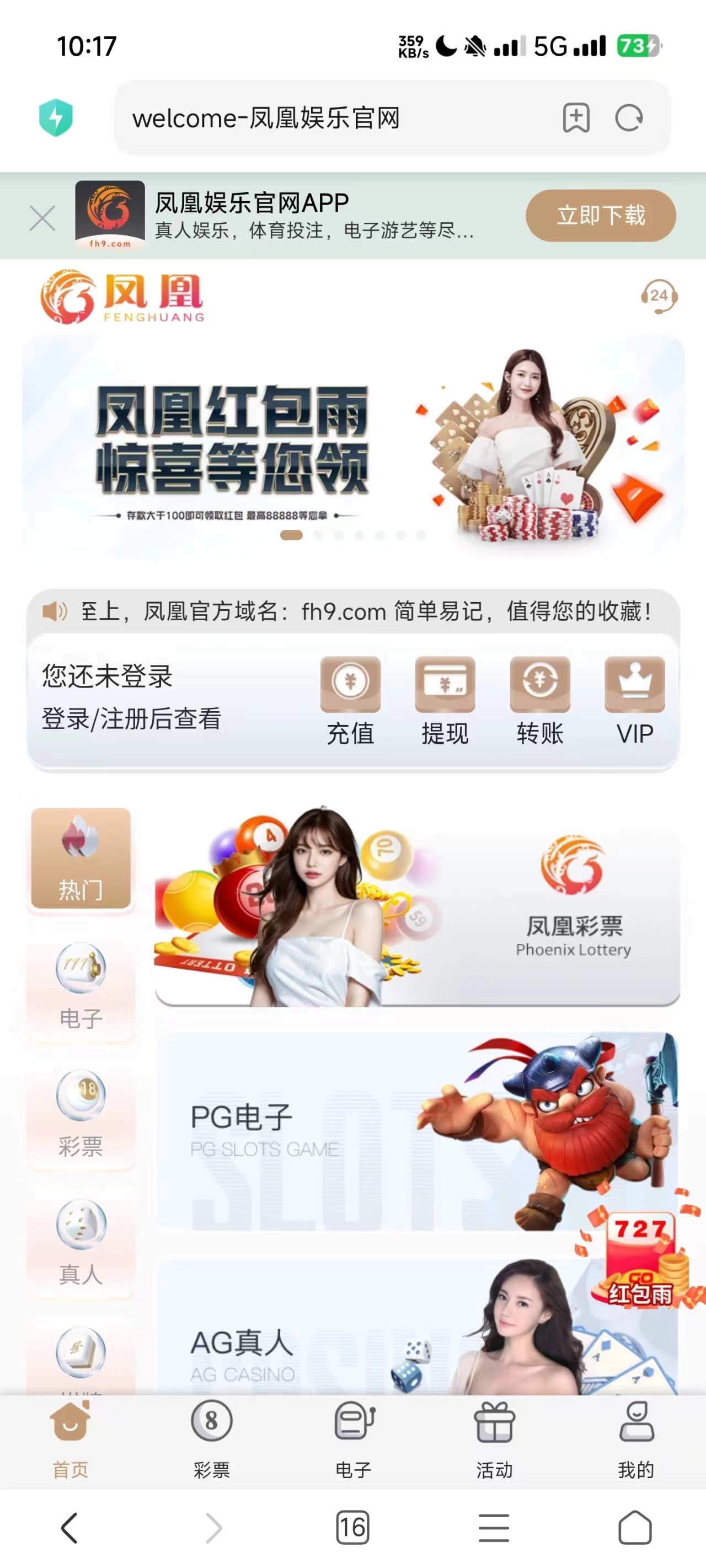Open the 凤凰彩票 Phoenix Lottery card
This screenshot has width=706, height=1568.
(418, 907)
